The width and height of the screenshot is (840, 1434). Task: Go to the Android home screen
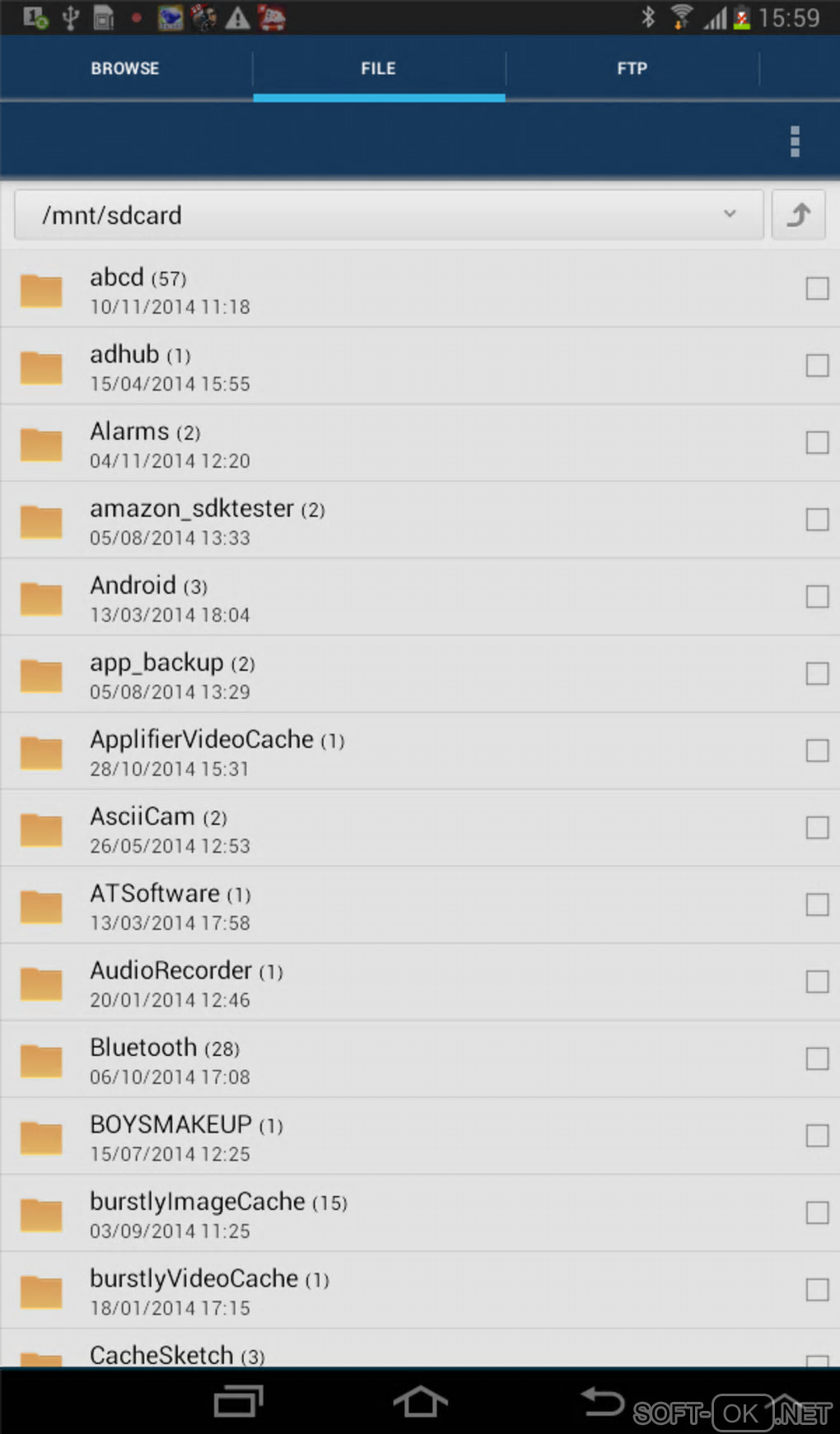point(420,1401)
